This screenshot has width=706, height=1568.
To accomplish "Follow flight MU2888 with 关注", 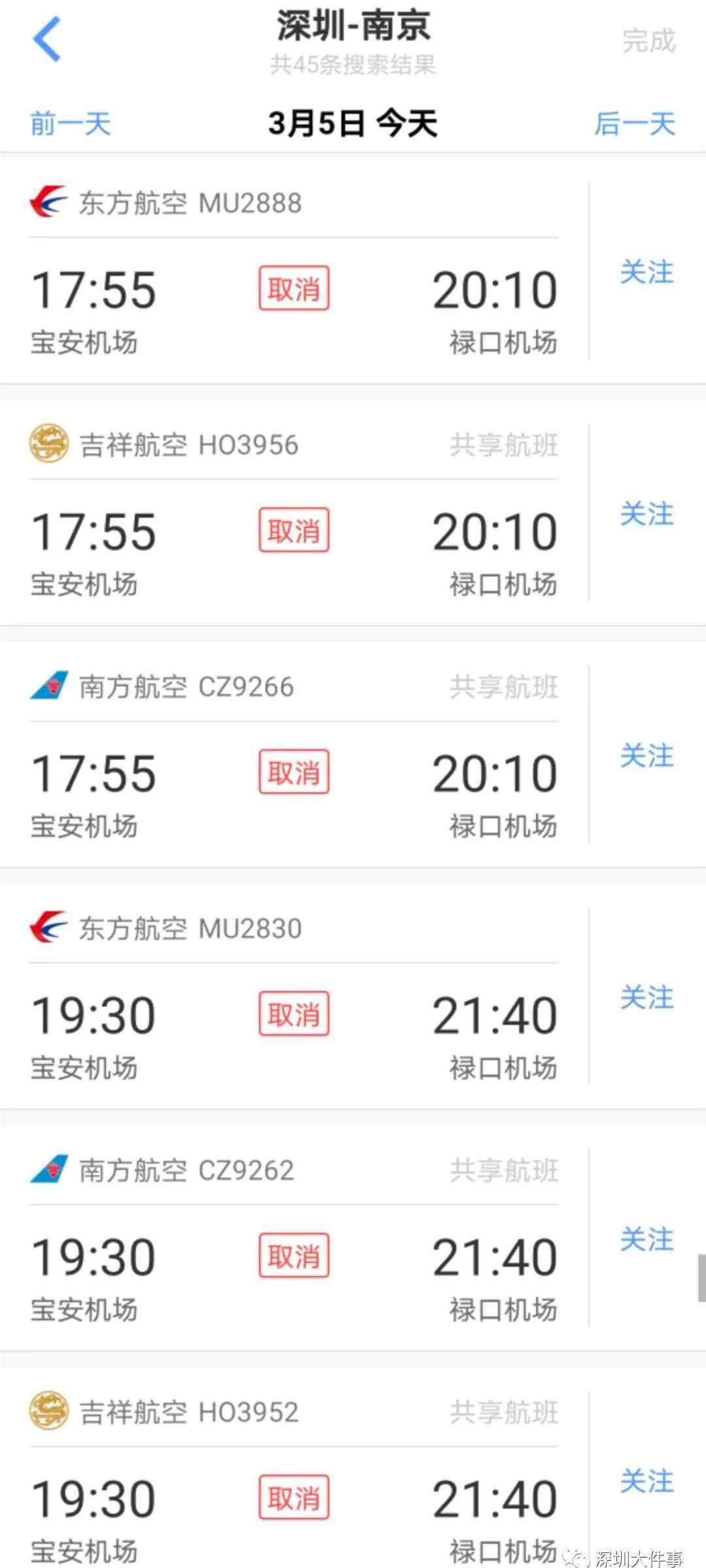I will click(647, 272).
